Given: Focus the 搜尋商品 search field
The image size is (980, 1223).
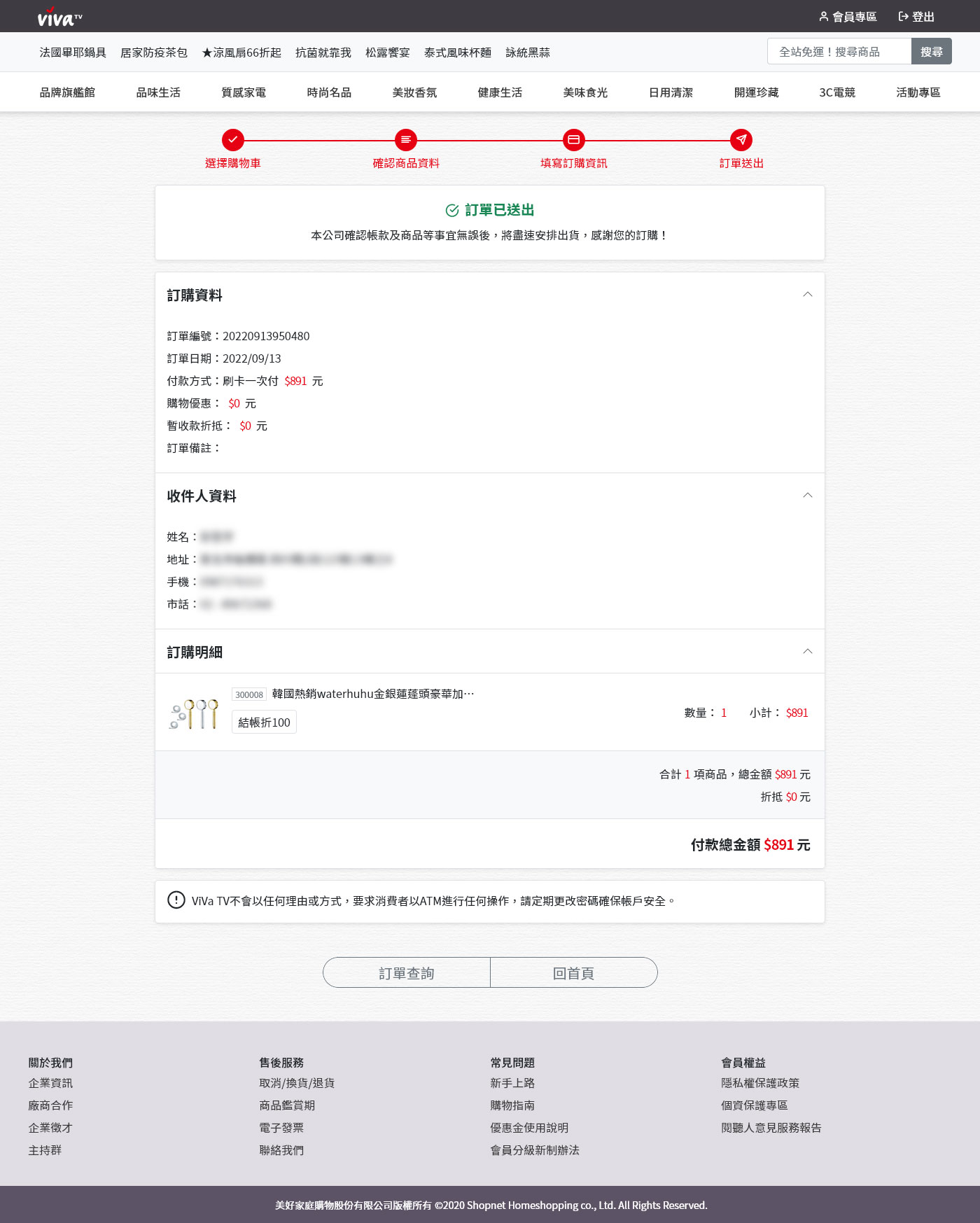Looking at the screenshot, I should pyautogui.click(x=839, y=52).
